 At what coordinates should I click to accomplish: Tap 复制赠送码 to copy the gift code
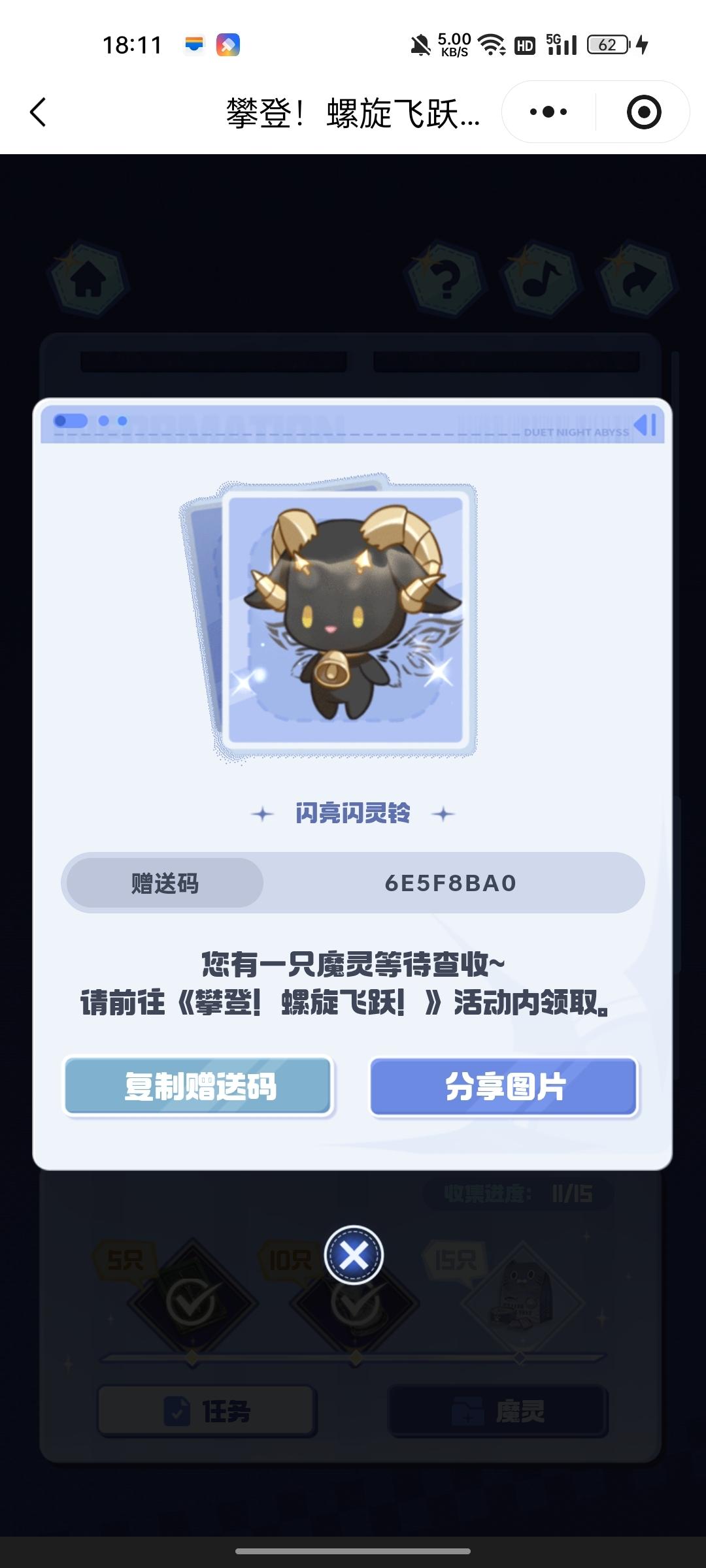199,1086
